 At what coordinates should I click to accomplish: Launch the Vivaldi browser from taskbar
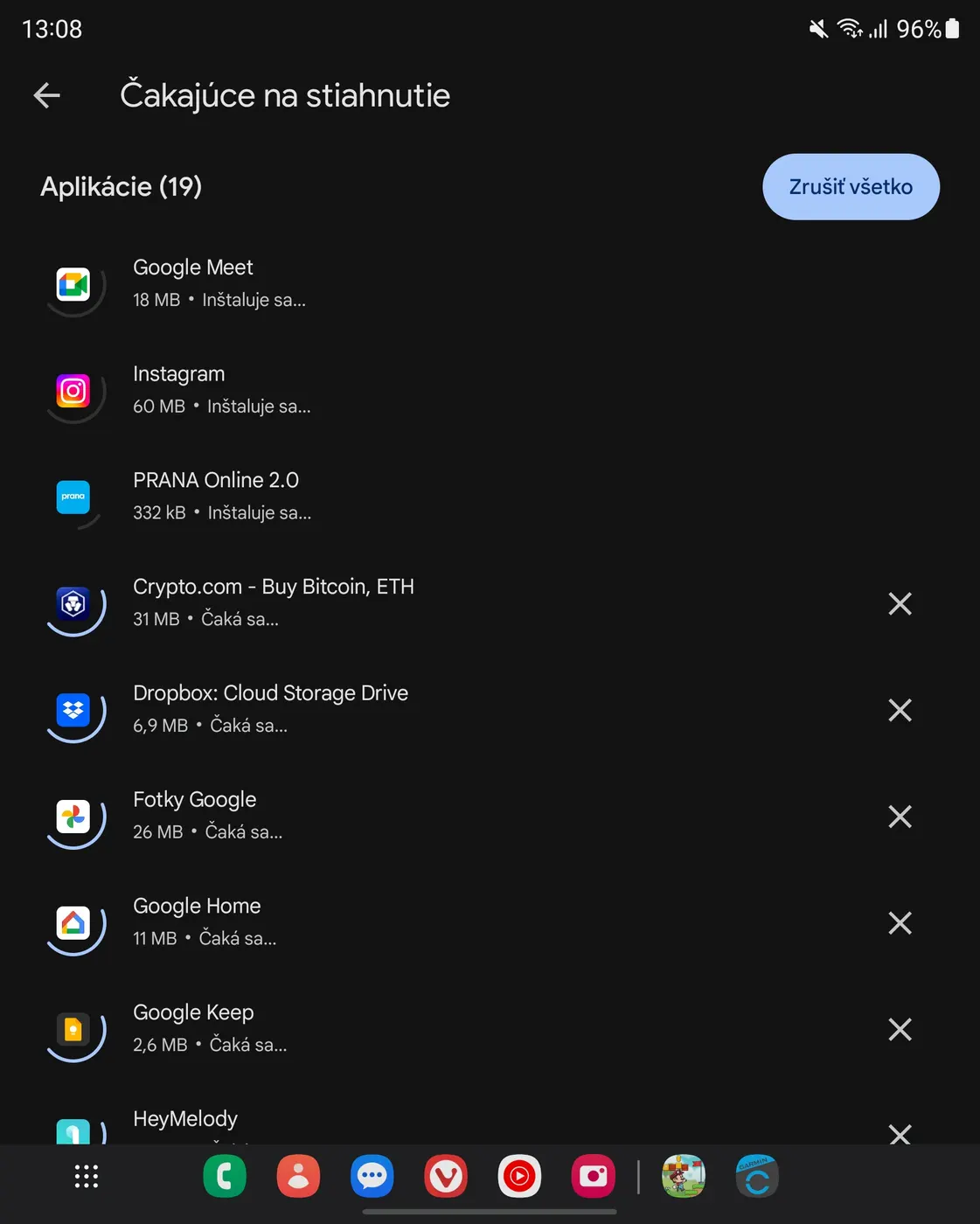pos(446,1177)
